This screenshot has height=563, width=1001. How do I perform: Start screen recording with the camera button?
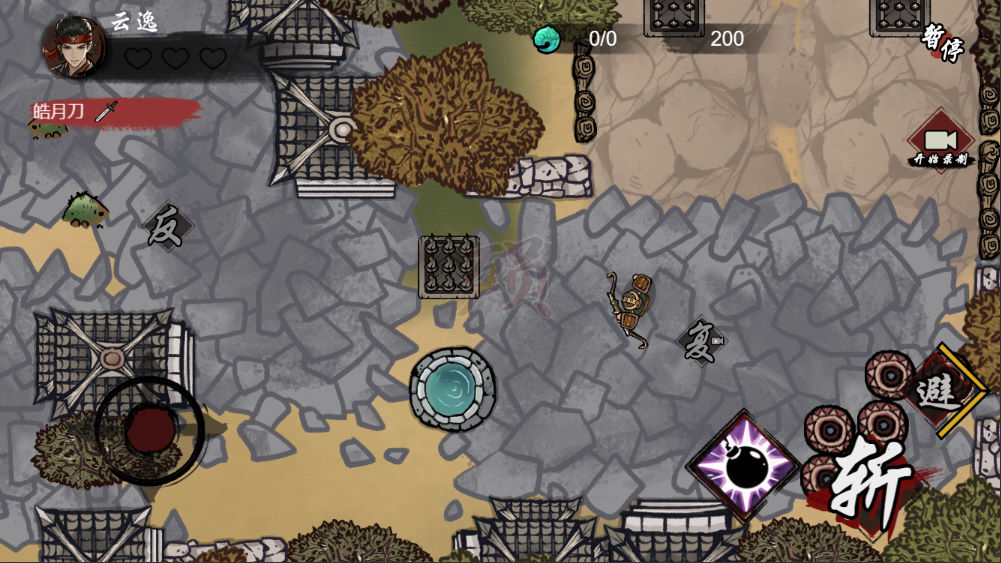942,141
